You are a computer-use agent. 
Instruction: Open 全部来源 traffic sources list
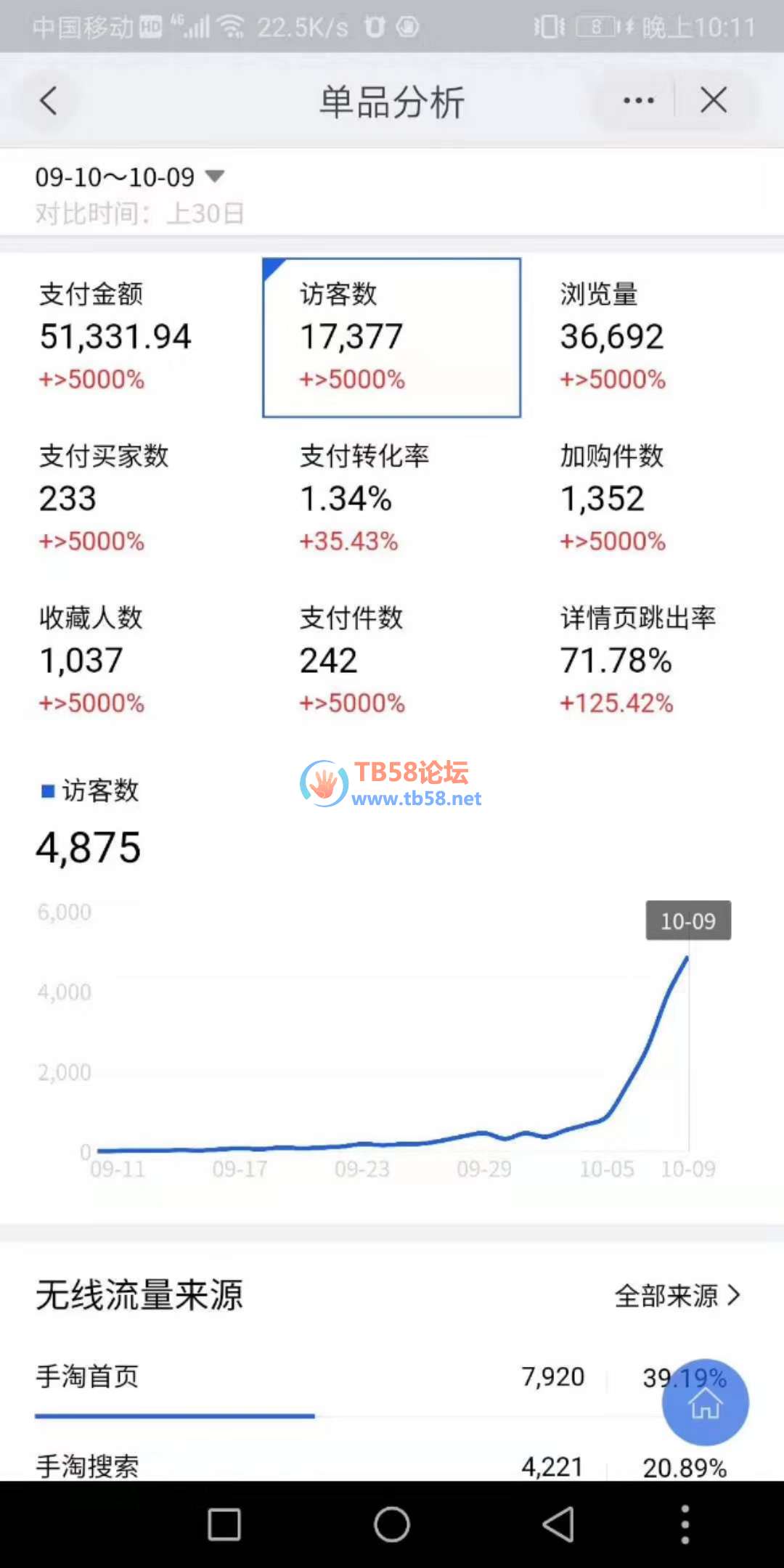pos(677,1296)
